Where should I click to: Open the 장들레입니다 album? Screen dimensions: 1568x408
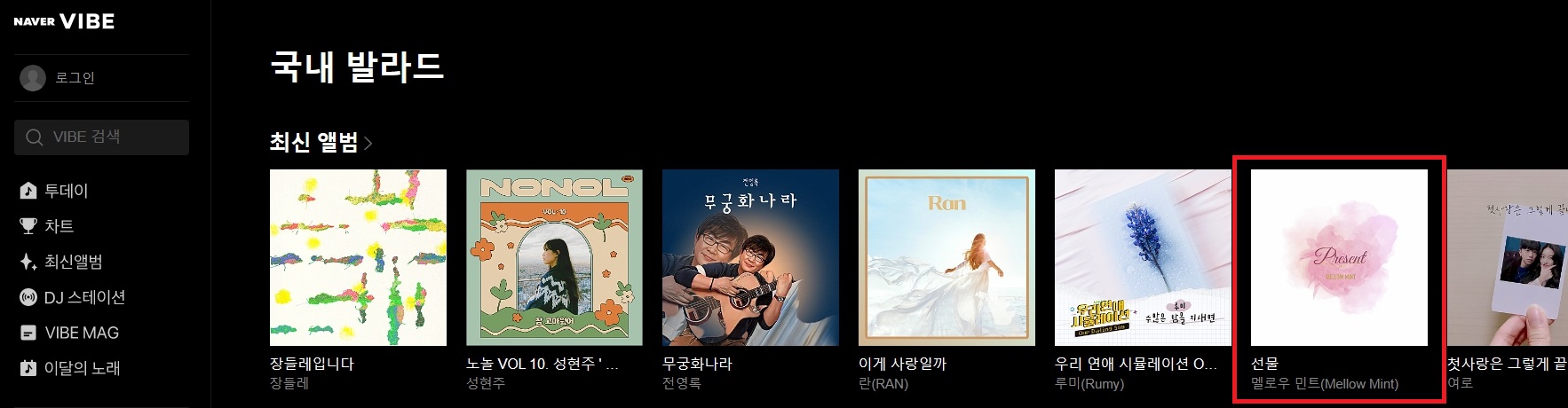point(358,257)
